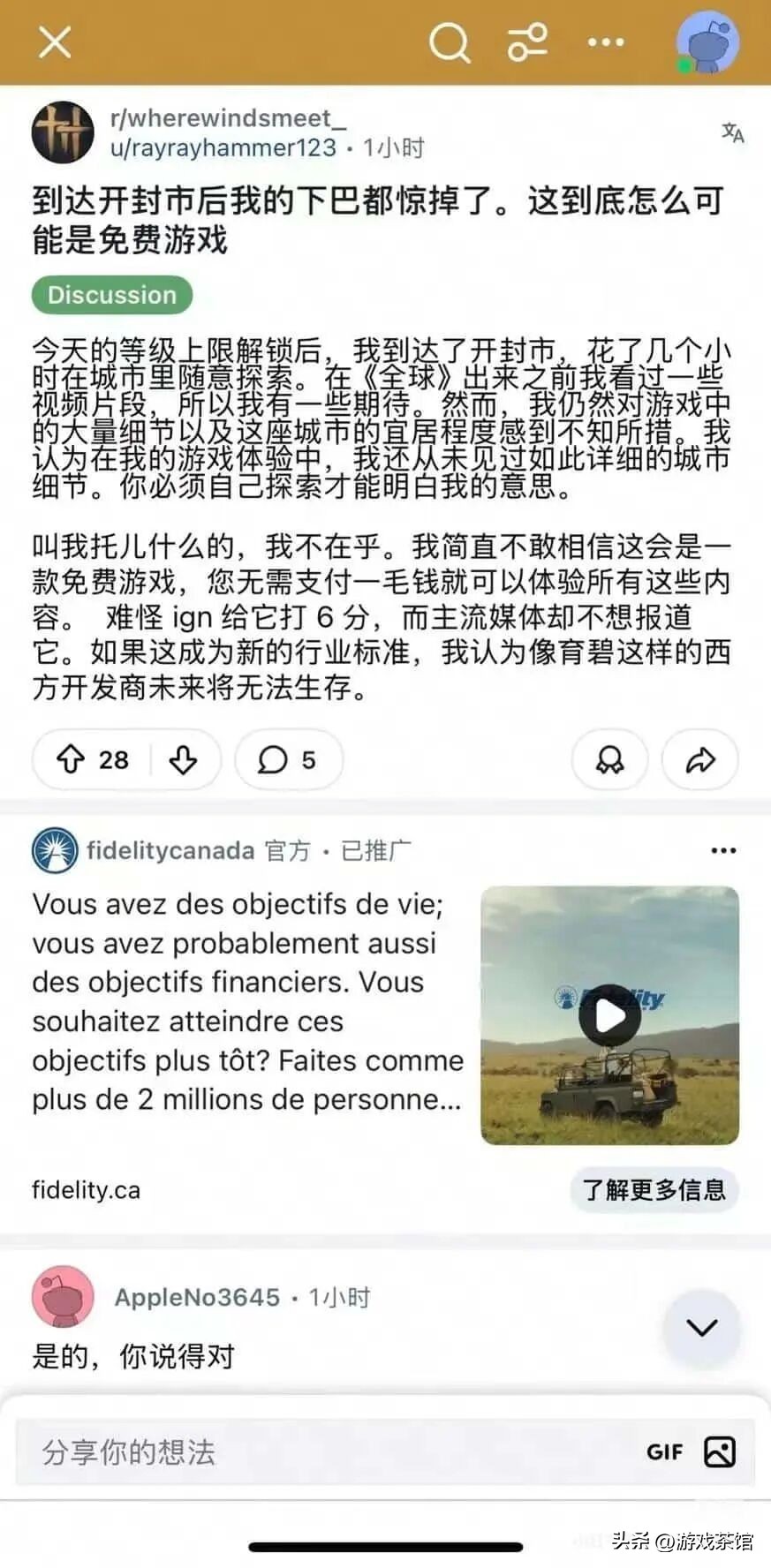Open the image attachment icon in the comment bar

coord(722,1450)
